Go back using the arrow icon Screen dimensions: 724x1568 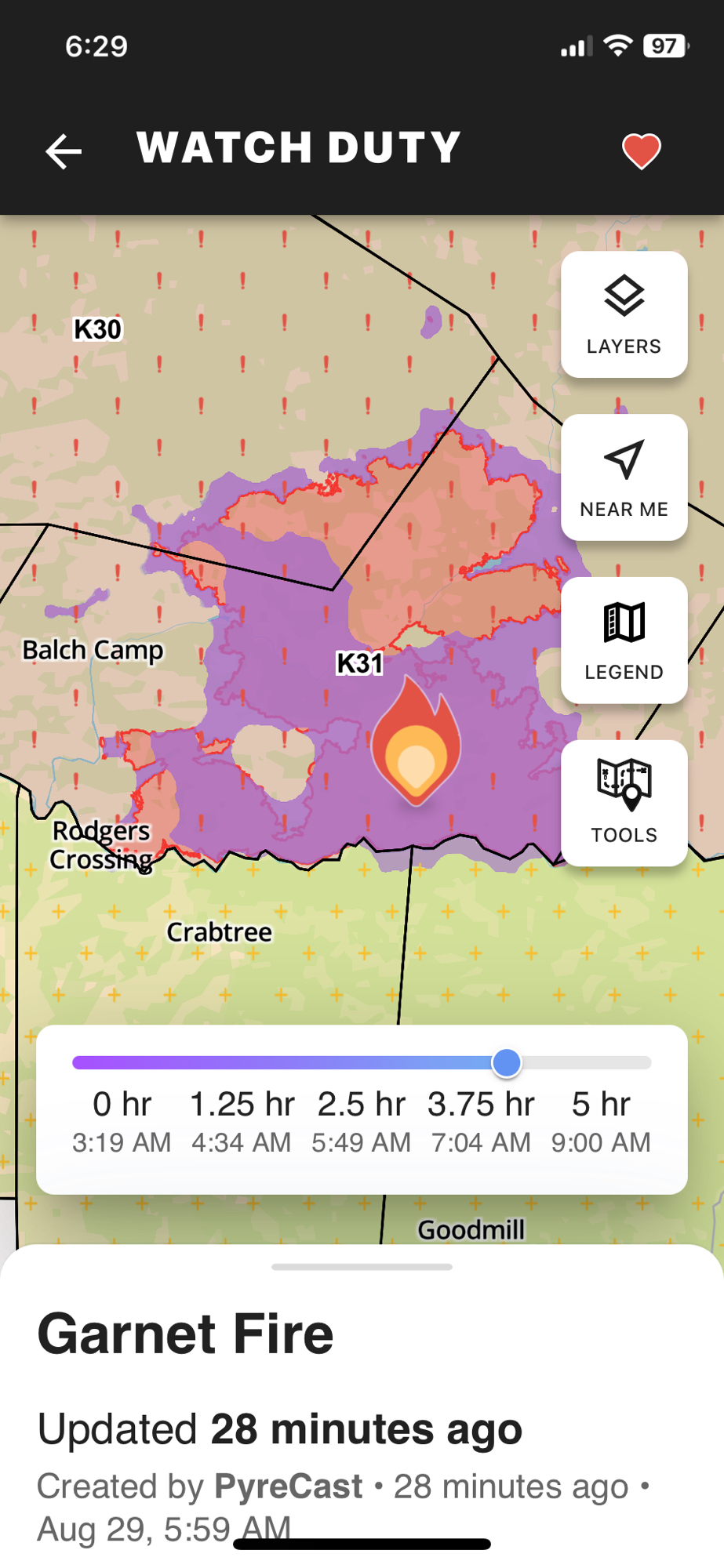pos(64,151)
